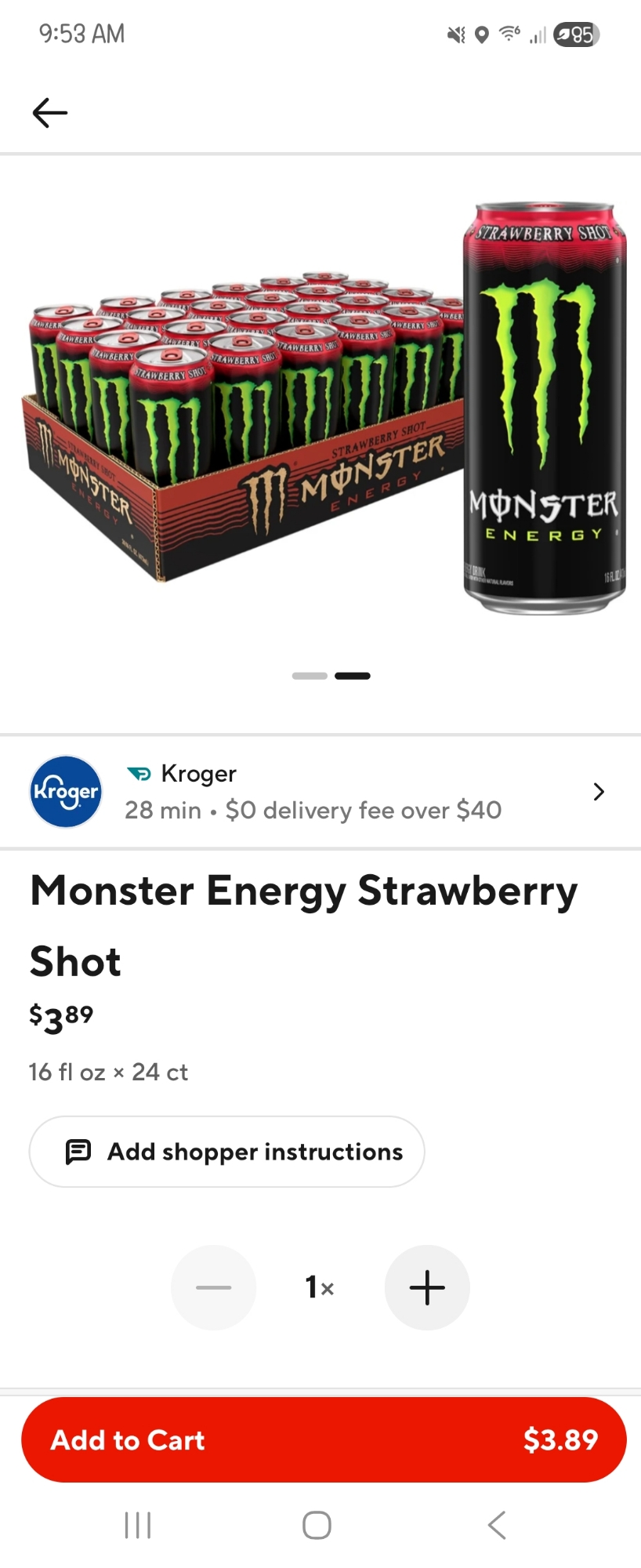Add shopper instructions for this item
The width and height of the screenshot is (641, 1568).
click(x=227, y=1152)
